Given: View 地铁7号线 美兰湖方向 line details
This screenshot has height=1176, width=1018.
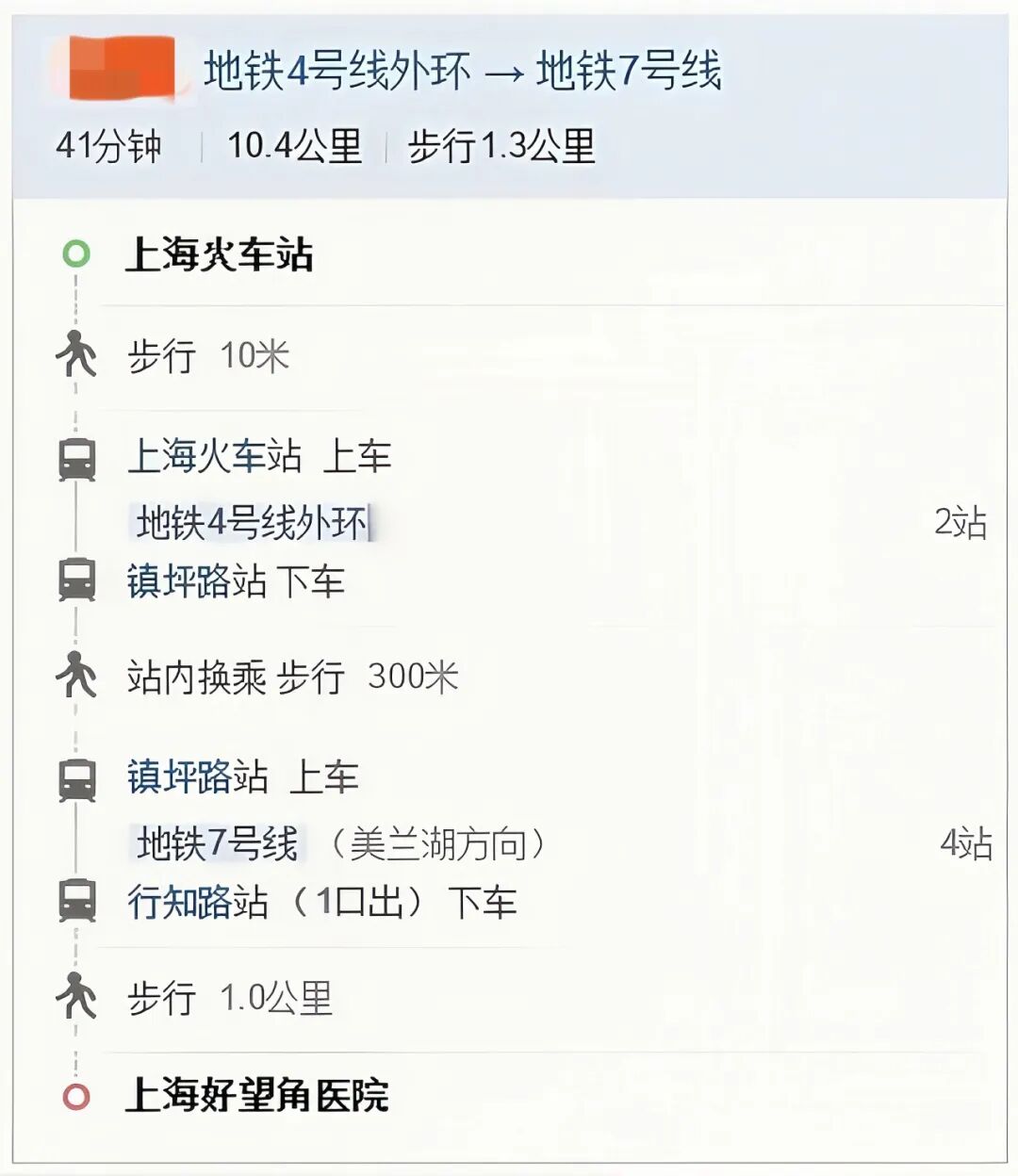Looking at the screenshot, I should click(218, 843).
